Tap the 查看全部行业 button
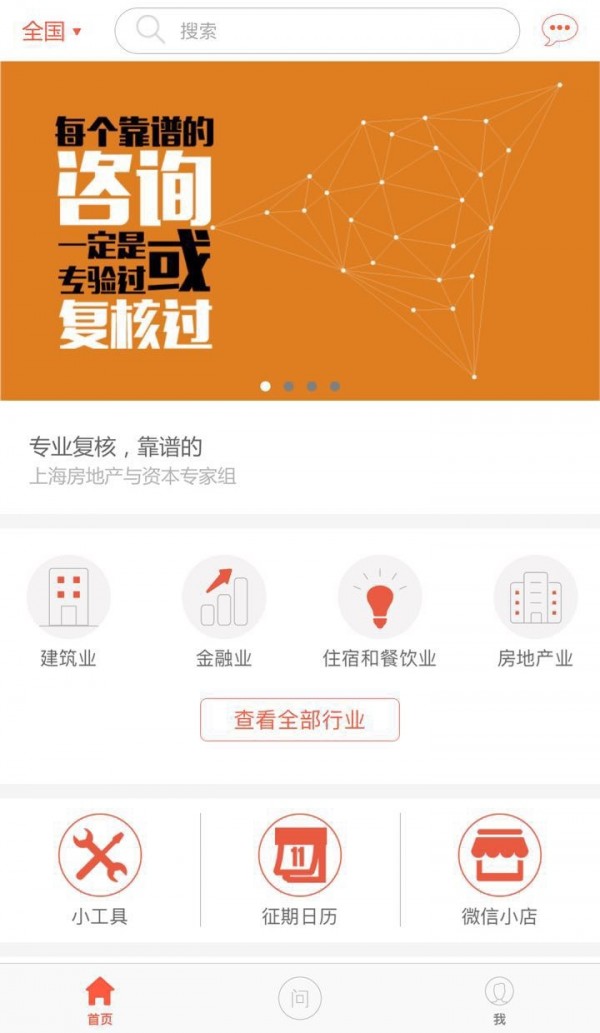The image size is (600, 1033). click(x=300, y=719)
